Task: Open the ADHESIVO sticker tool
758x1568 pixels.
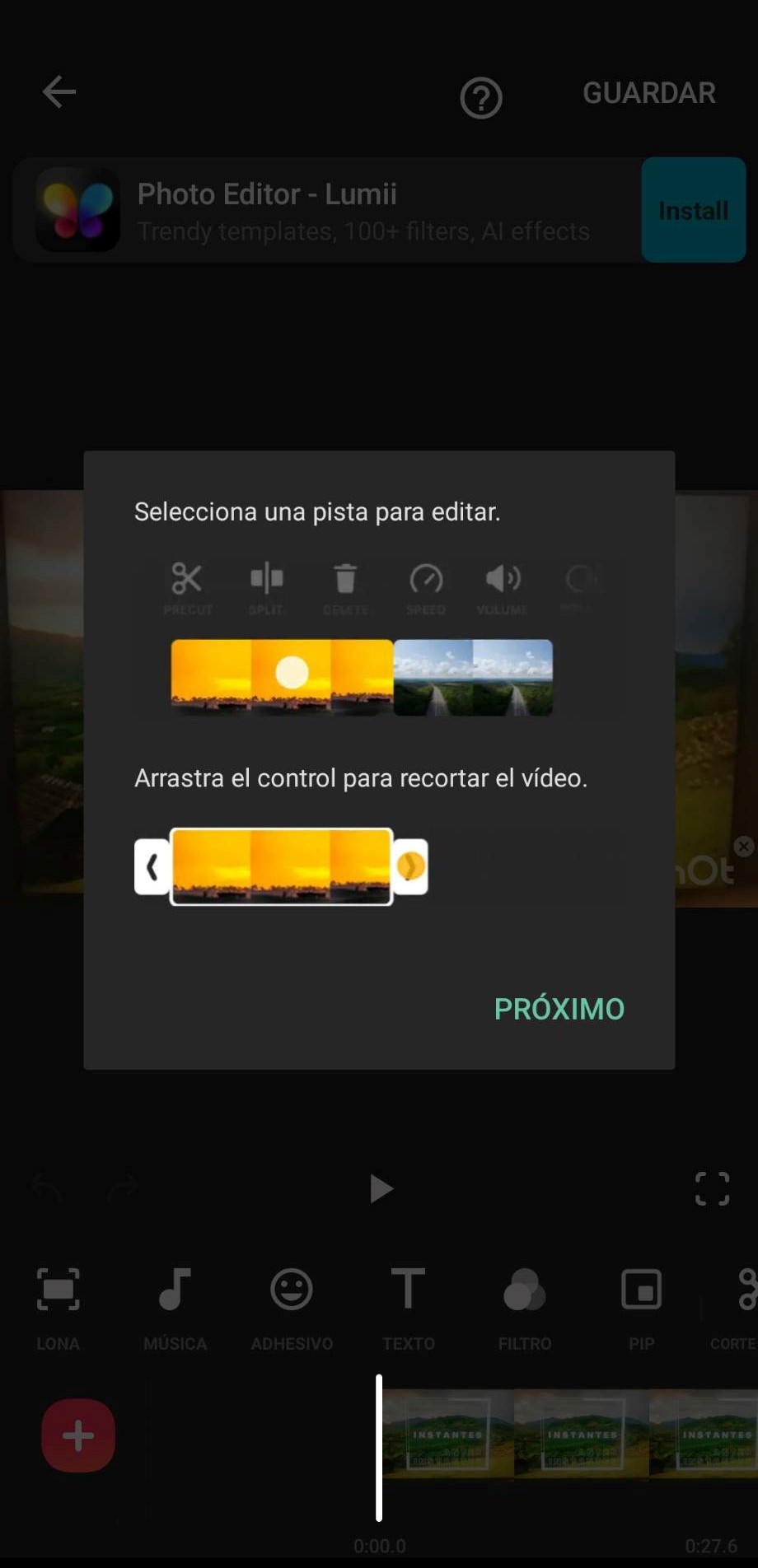Action: coord(292,1305)
